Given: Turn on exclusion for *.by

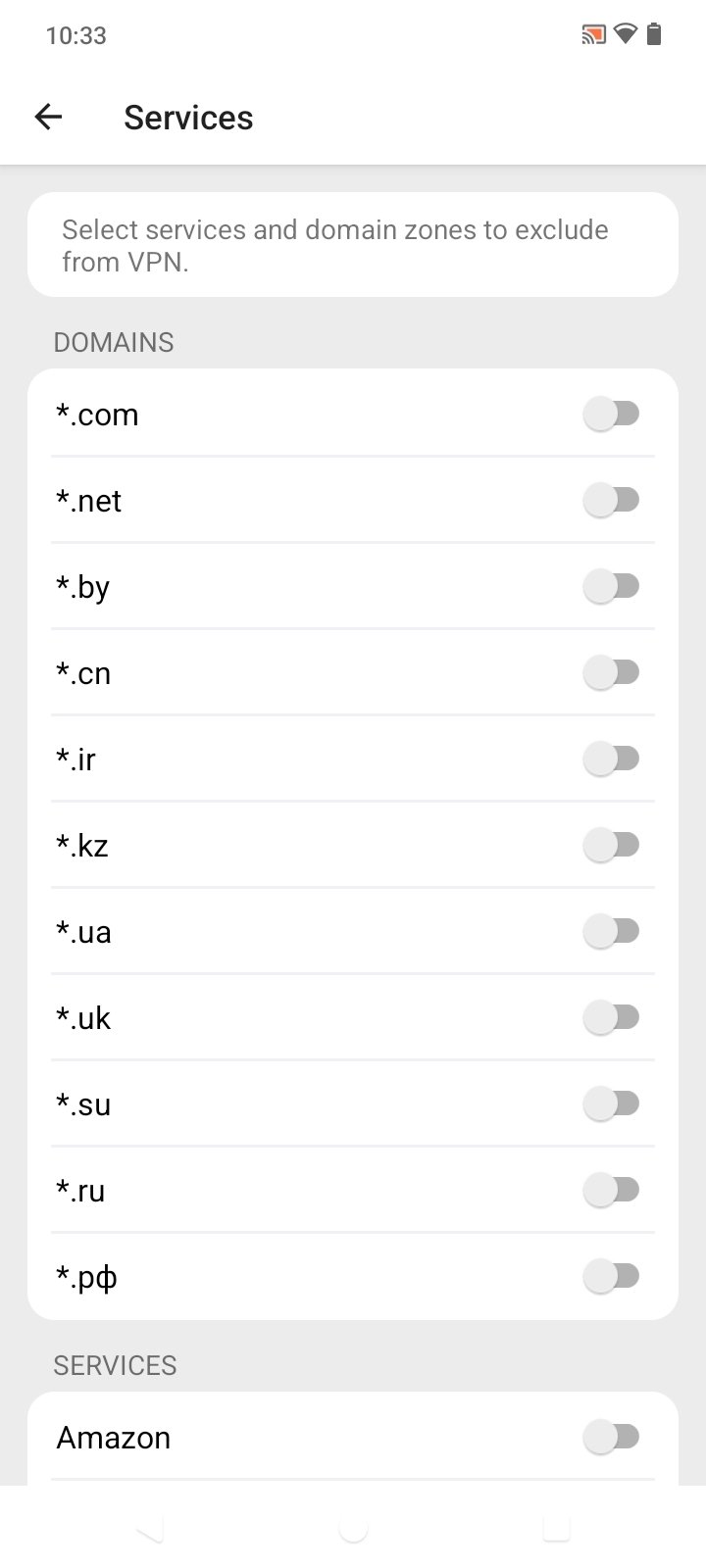Looking at the screenshot, I should pyautogui.click(x=612, y=586).
